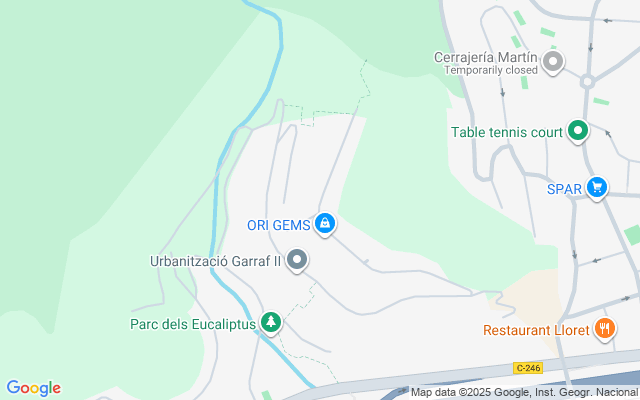
Task: Select the Urbanització Garraf II marker
Action: coord(297,261)
